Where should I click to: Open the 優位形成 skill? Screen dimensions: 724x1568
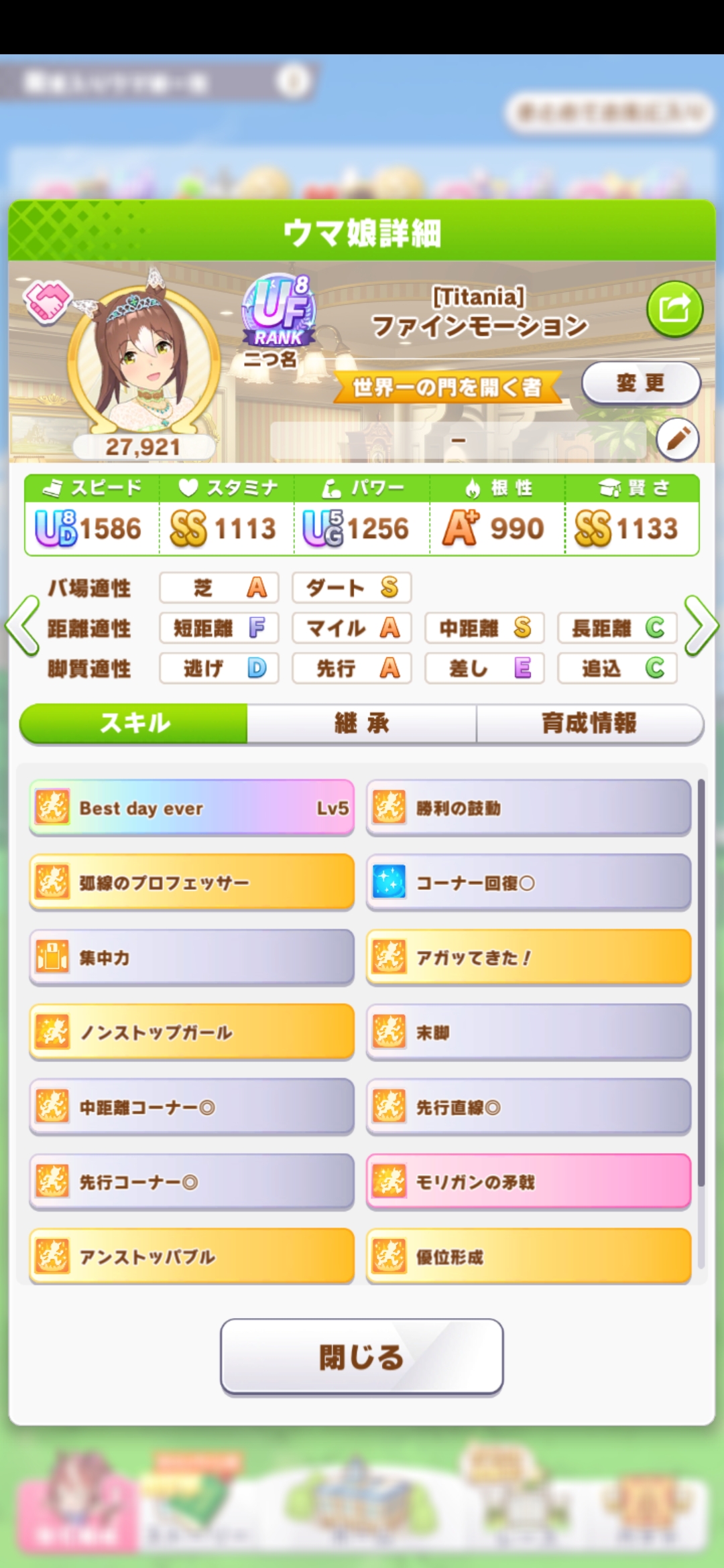(528, 1256)
